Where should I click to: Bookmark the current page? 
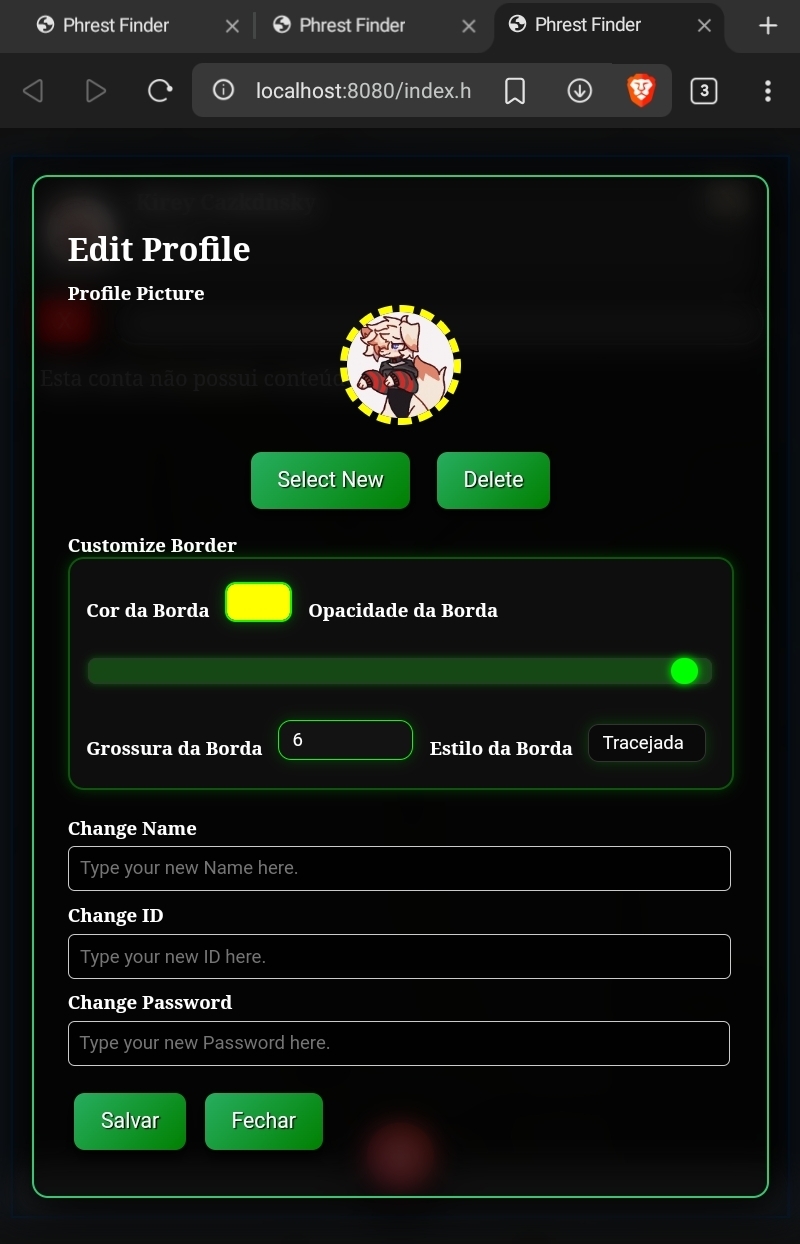click(515, 91)
